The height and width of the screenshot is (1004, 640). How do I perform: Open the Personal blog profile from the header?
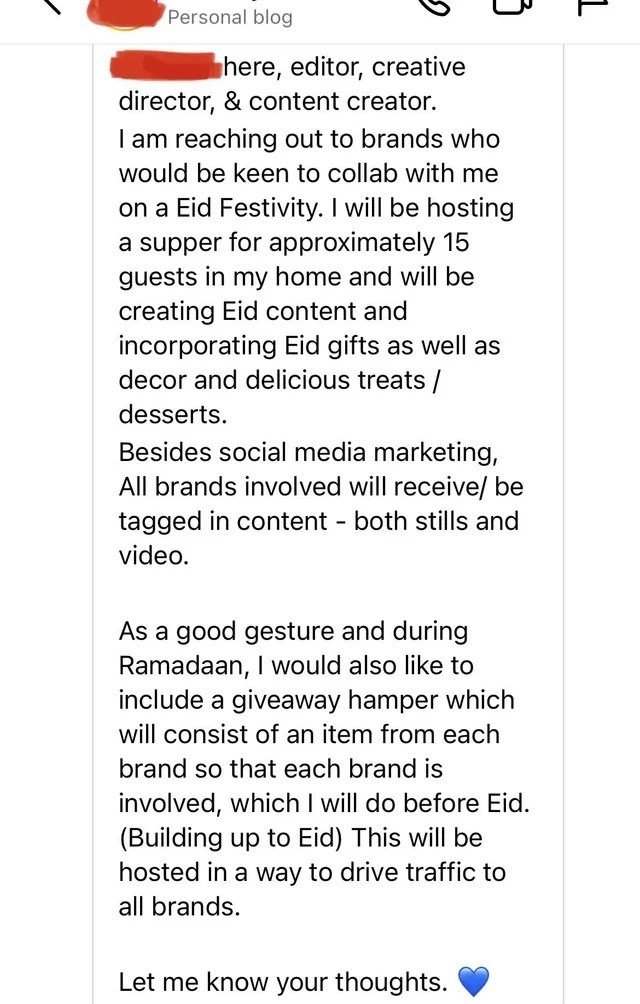tap(230, 17)
